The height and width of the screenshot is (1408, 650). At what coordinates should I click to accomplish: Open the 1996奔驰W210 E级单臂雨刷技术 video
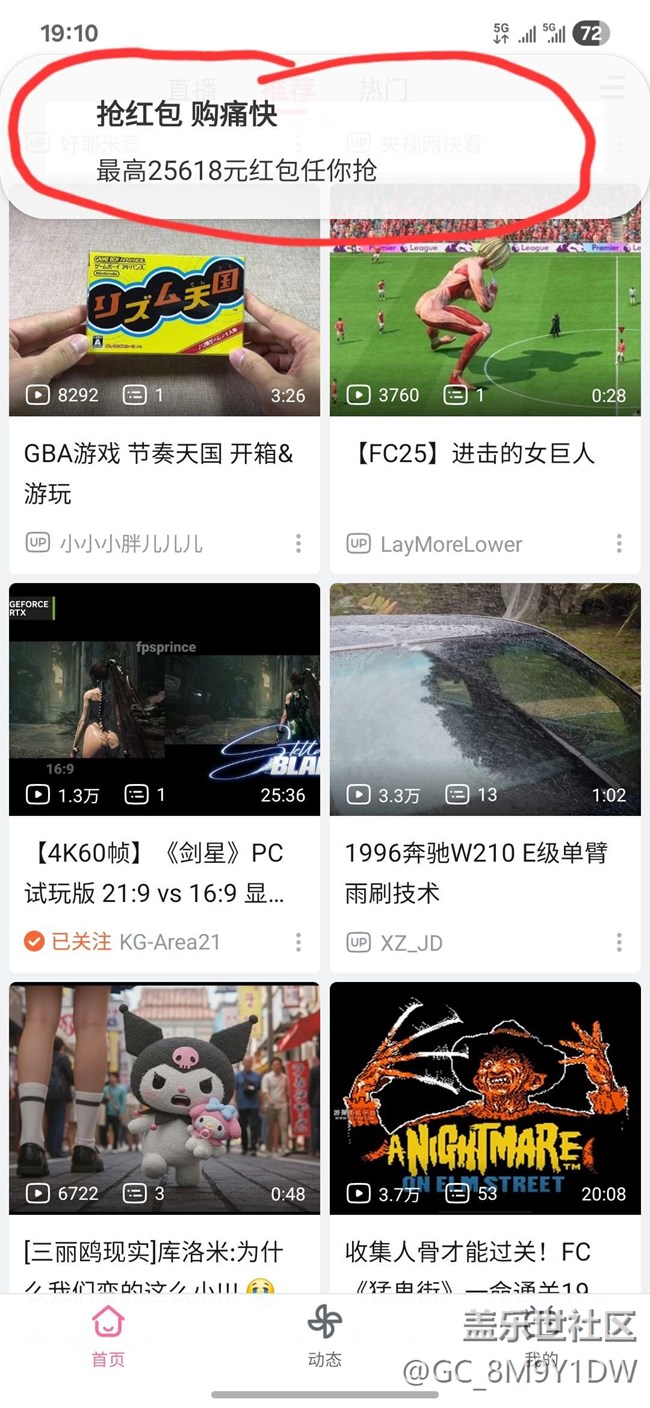click(485, 699)
